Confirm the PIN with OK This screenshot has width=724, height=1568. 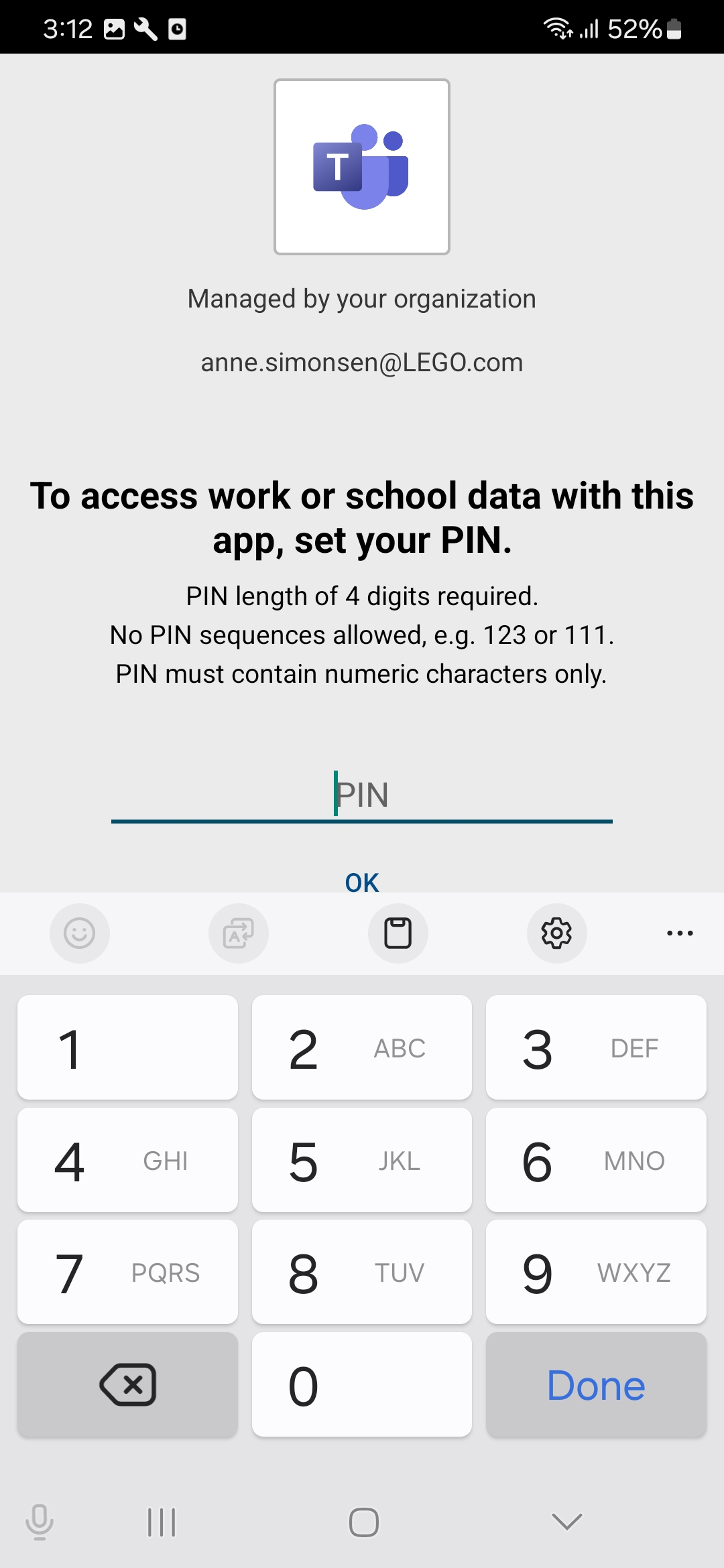362,882
